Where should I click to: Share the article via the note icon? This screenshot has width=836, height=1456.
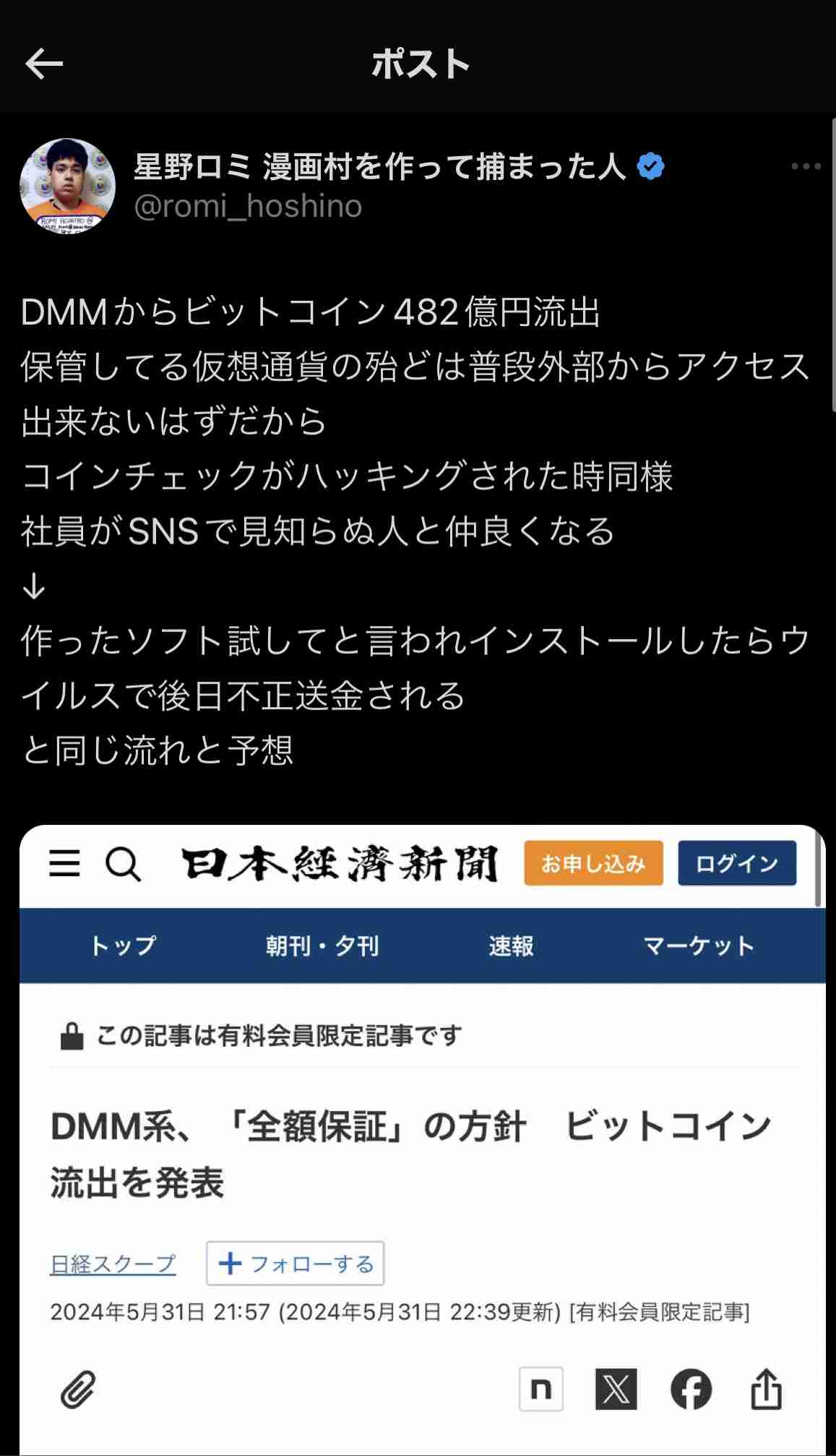(540, 1389)
